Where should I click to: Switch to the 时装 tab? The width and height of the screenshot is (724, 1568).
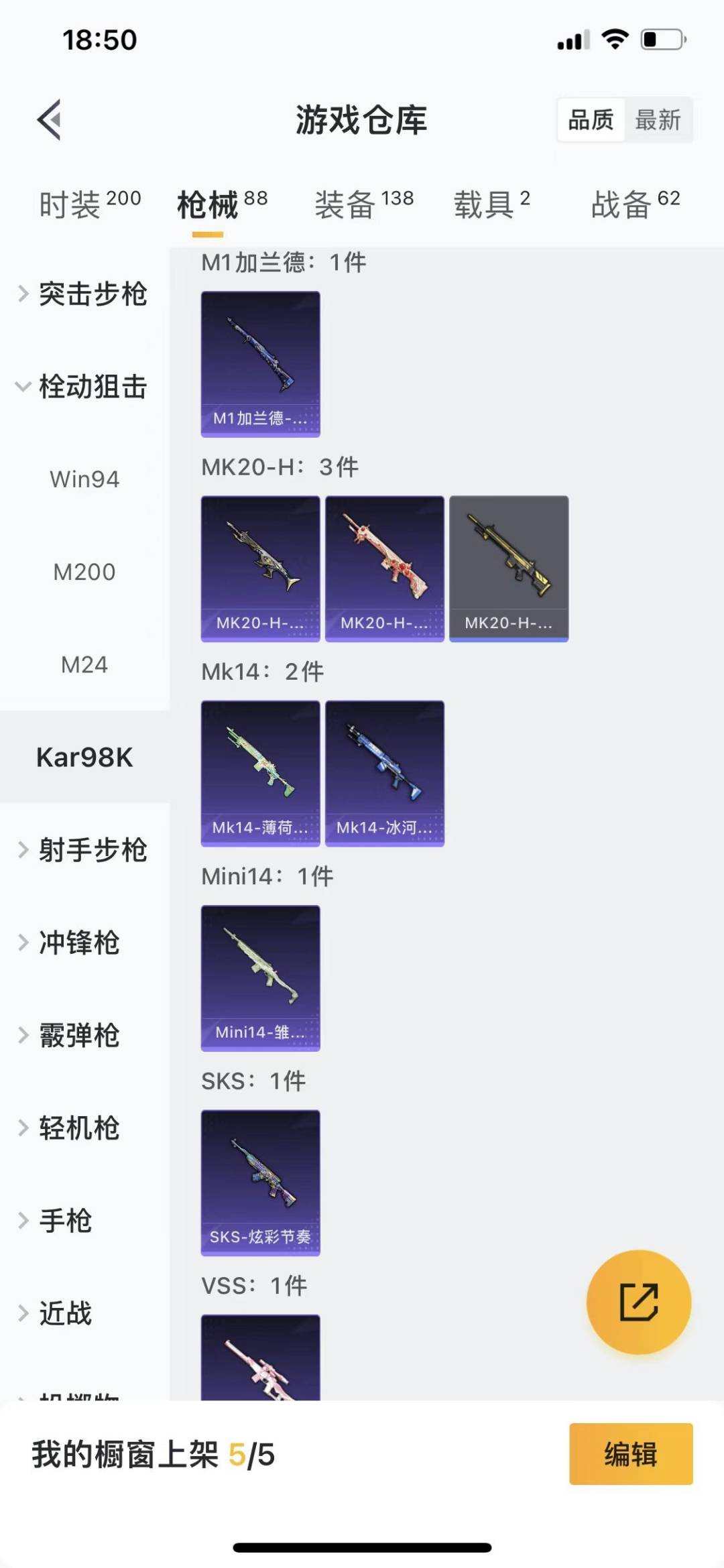coord(90,204)
